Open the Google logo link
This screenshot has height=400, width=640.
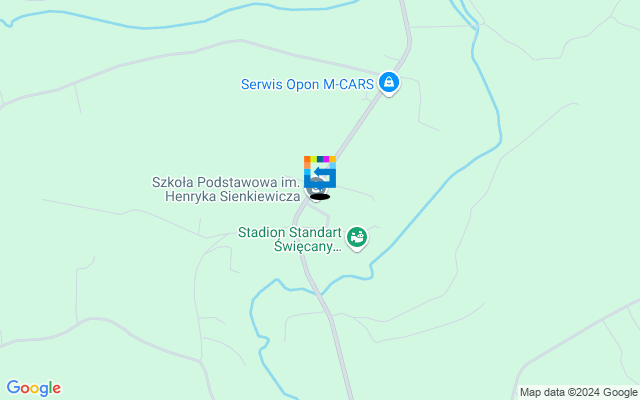point(33,388)
